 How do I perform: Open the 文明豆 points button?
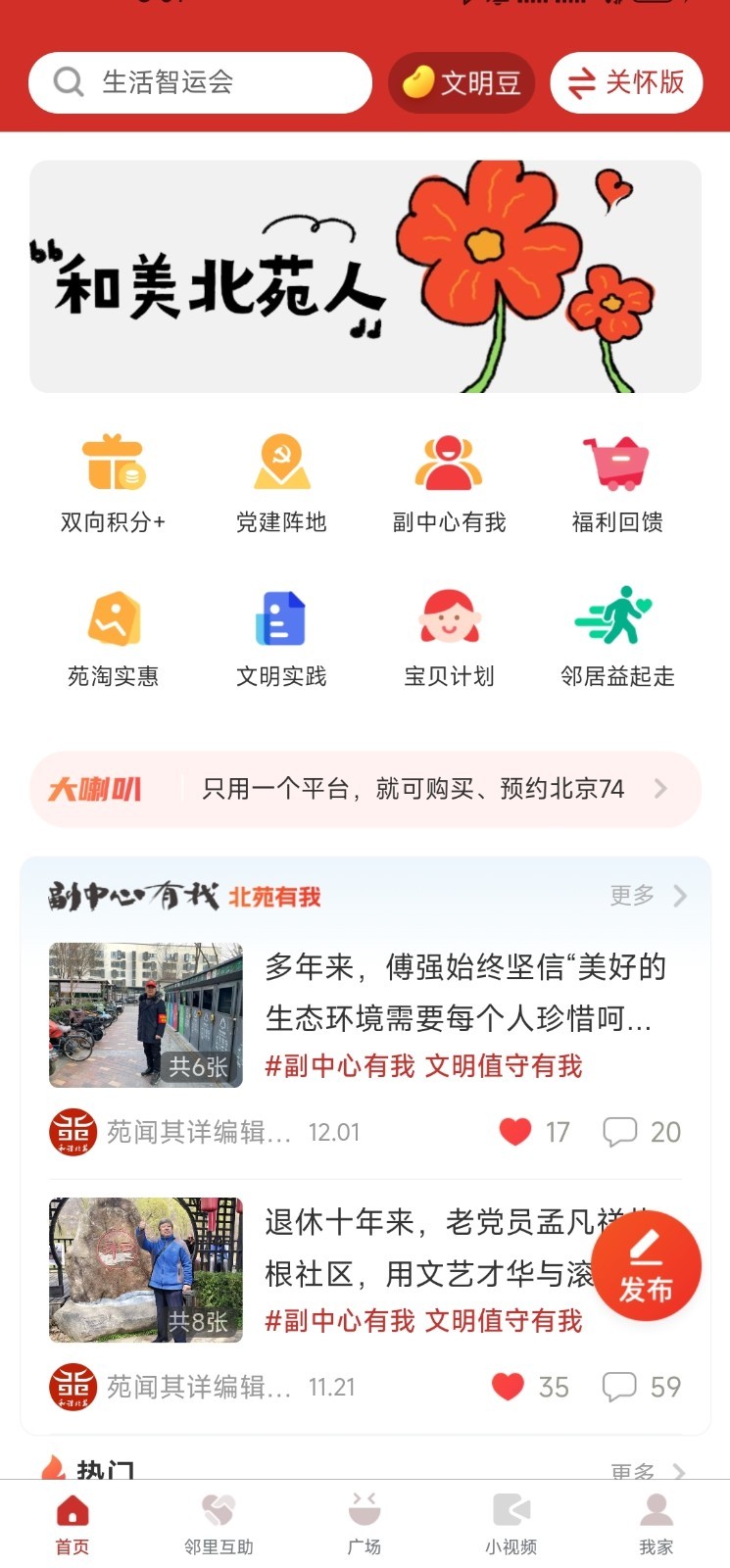click(x=462, y=82)
